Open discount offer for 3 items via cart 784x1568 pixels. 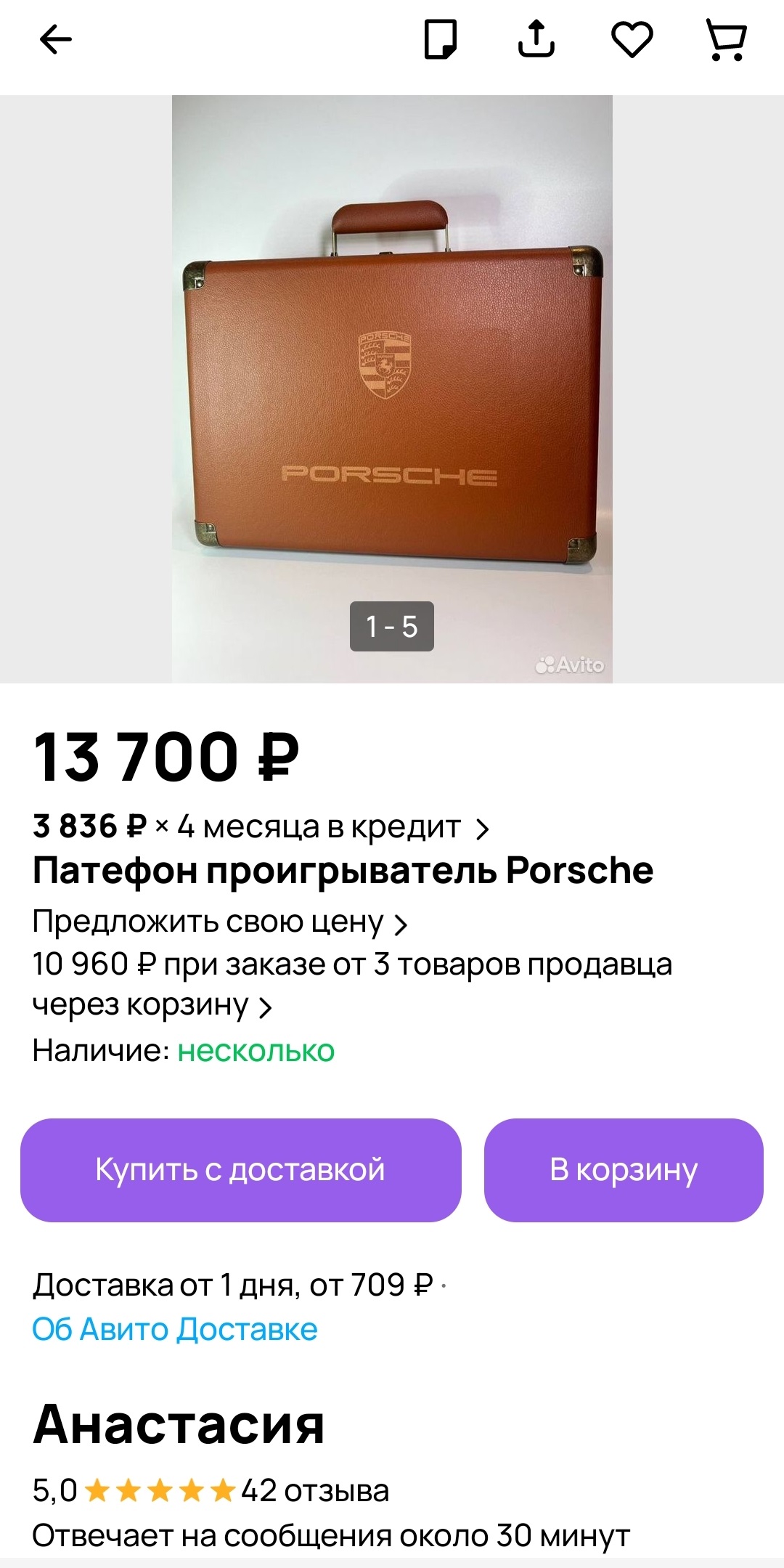click(x=351, y=984)
